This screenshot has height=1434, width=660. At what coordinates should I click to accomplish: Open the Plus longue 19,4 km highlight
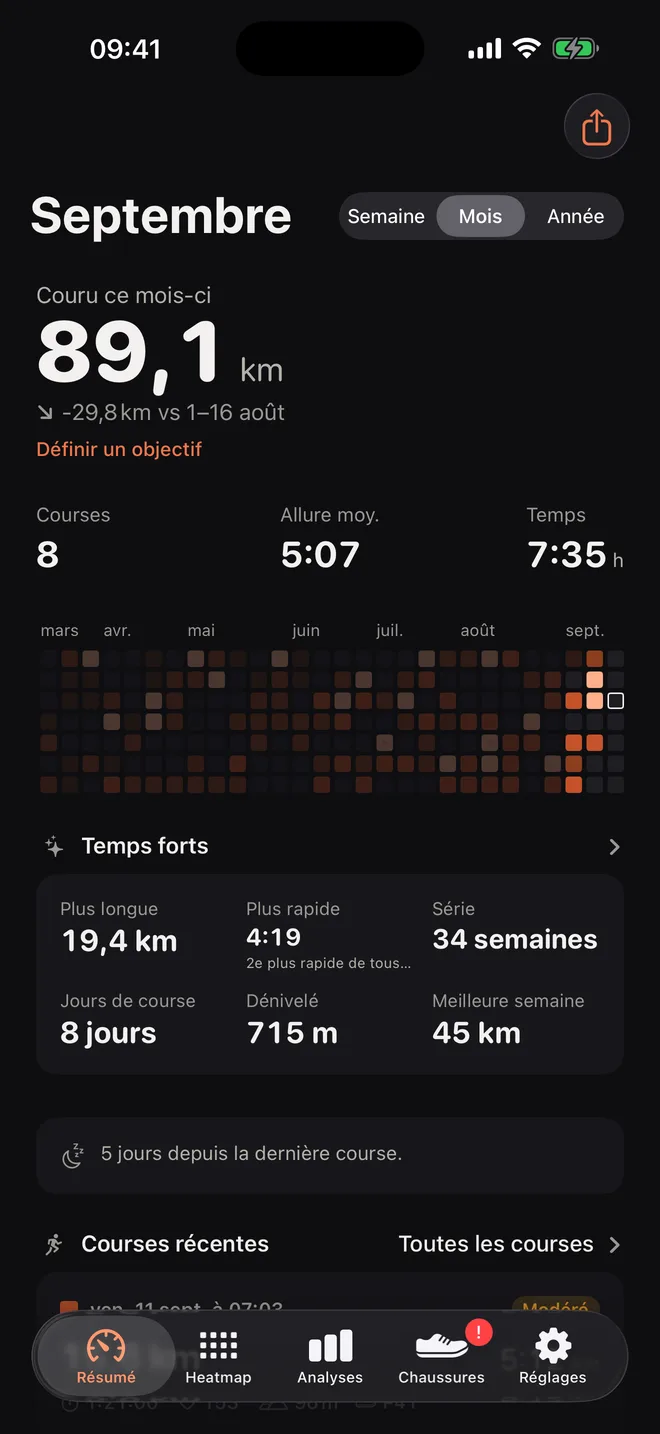tap(119, 927)
